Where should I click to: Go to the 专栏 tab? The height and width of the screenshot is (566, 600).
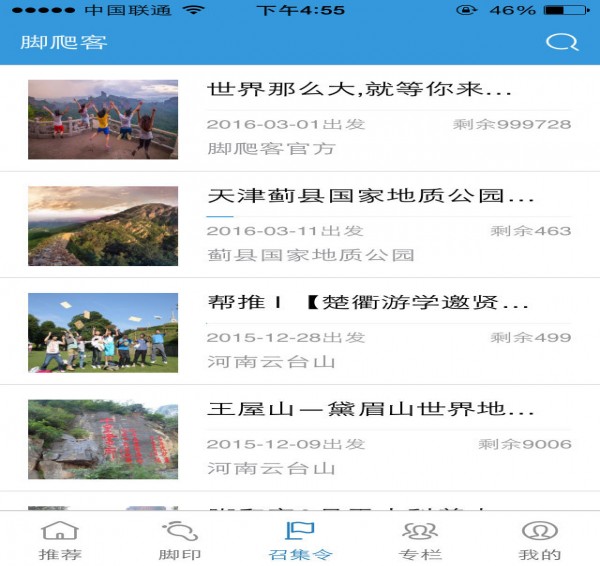[420, 541]
